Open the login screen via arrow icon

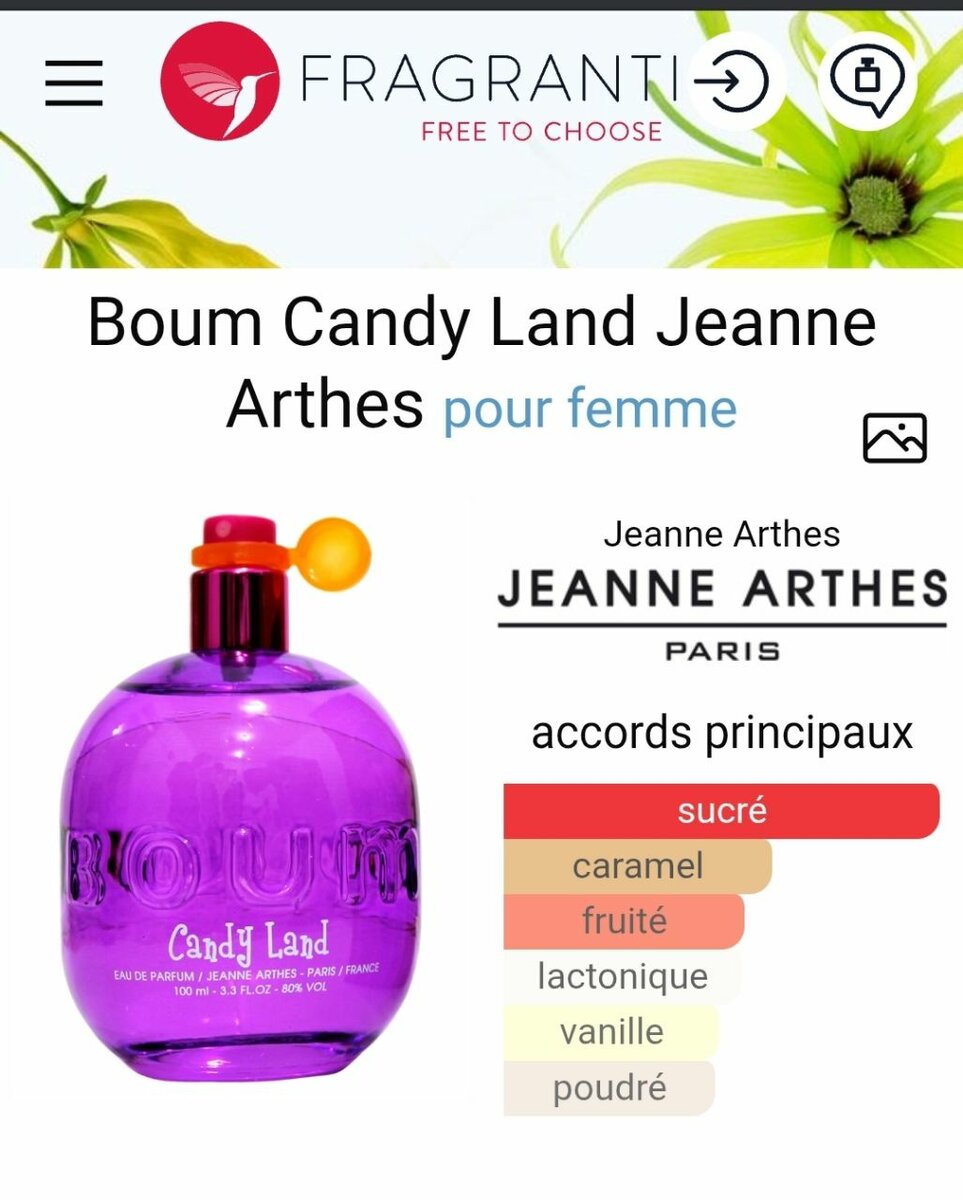pyautogui.click(x=737, y=82)
